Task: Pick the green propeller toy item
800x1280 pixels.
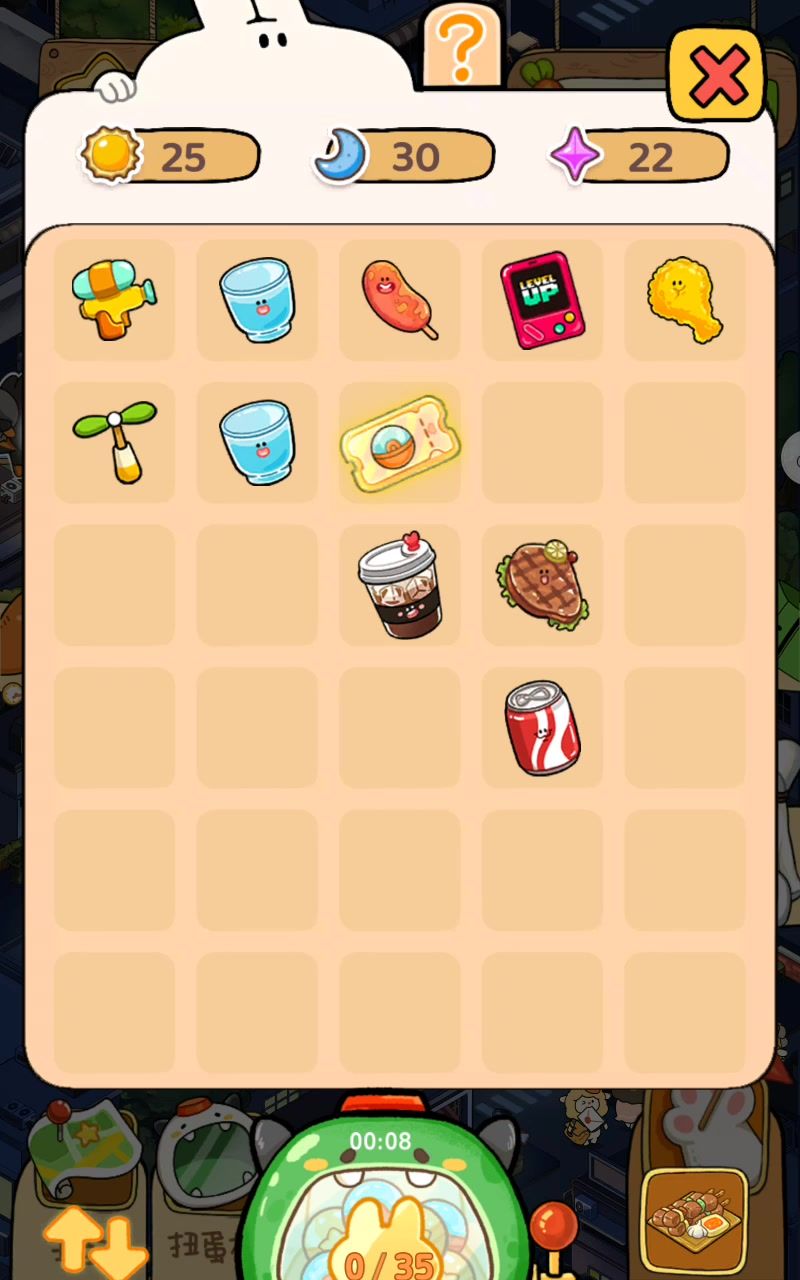Action: (114, 441)
